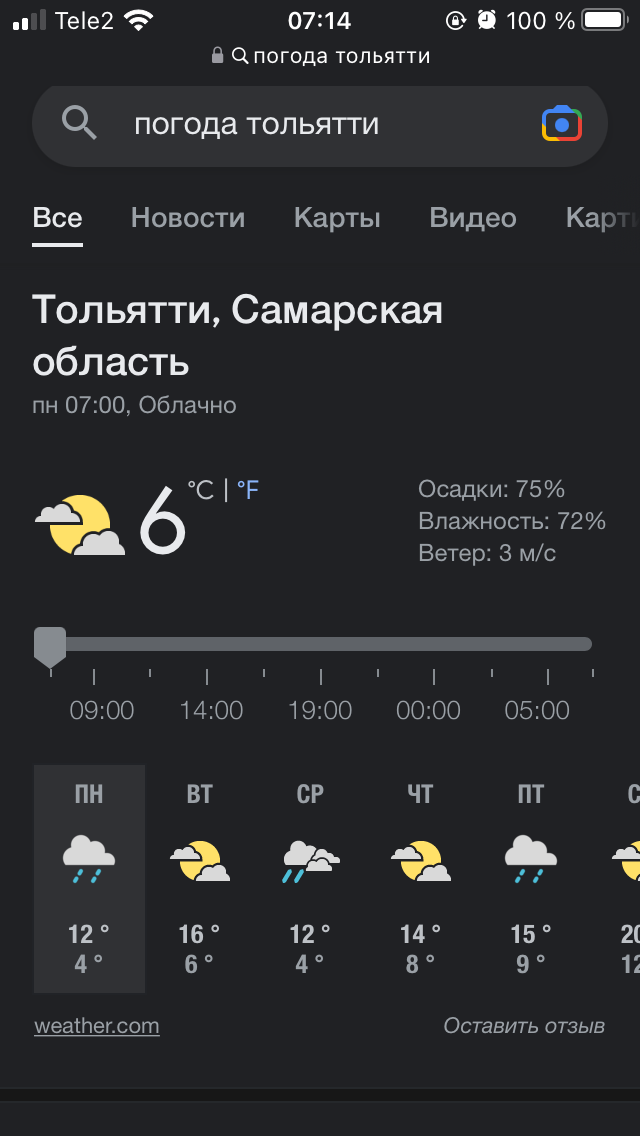This screenshot has height=1136, width=640.
Task: Open Google Lens camera search
Action: [562, 125]
